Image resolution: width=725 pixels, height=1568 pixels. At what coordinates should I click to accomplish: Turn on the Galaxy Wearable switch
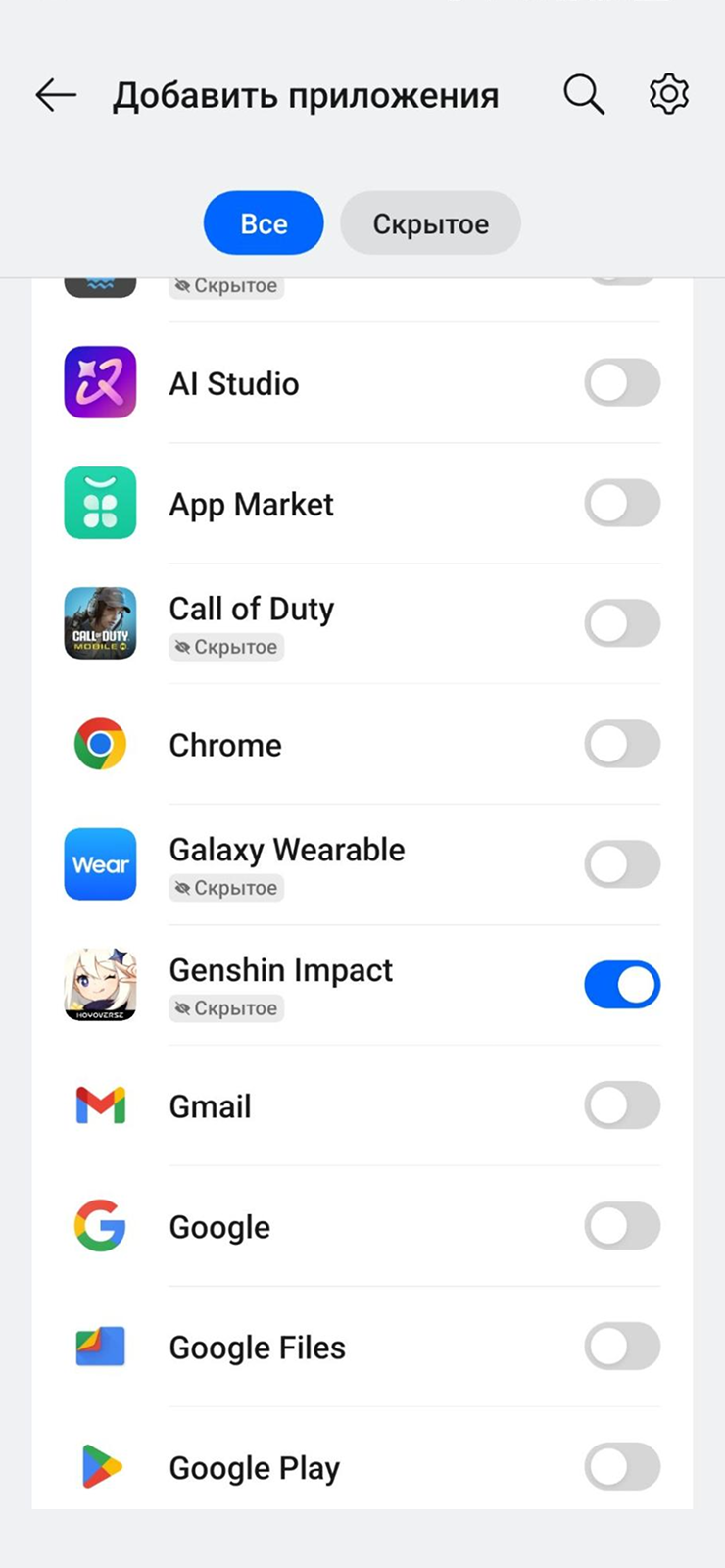point(622,864)
